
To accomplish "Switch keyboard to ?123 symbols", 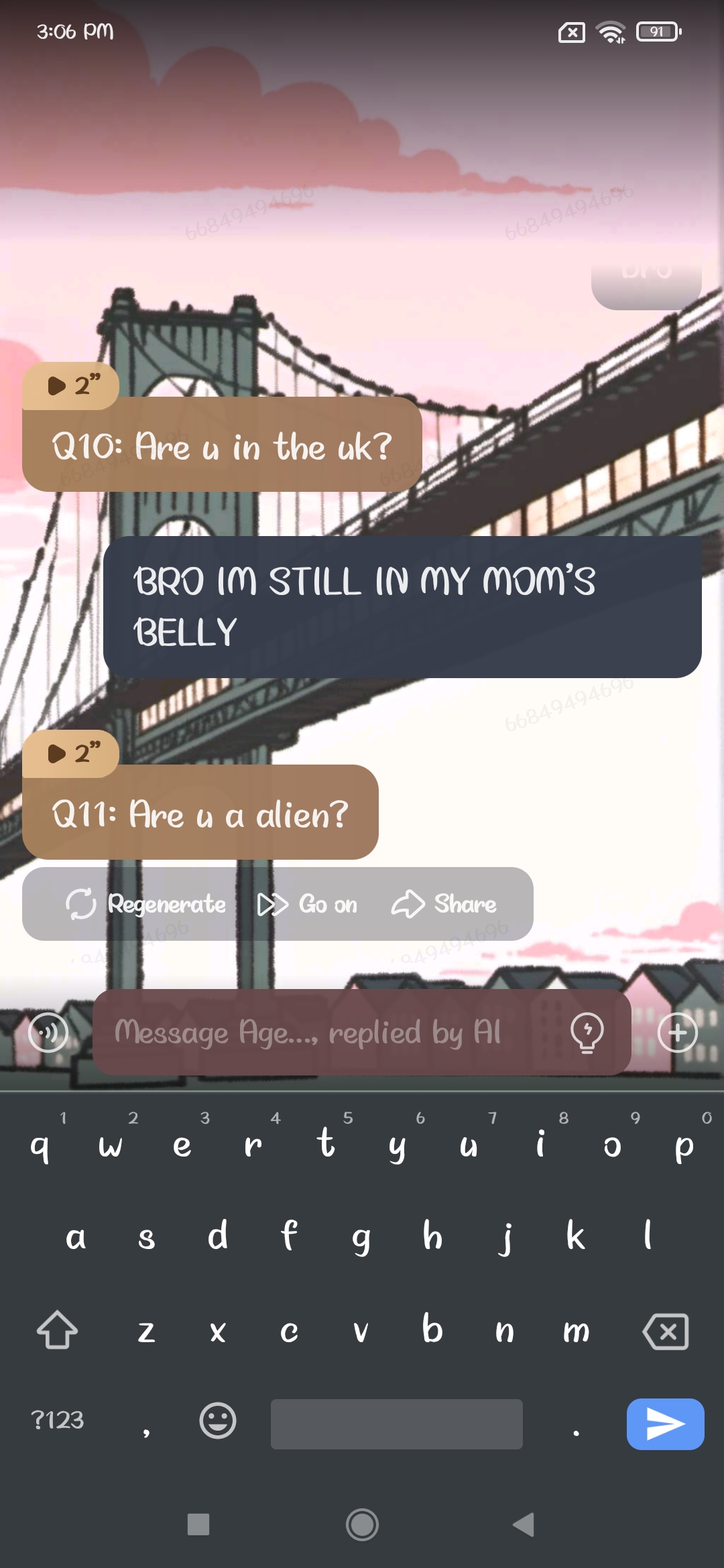I will pyautogui.click(x=58, y=1421).
